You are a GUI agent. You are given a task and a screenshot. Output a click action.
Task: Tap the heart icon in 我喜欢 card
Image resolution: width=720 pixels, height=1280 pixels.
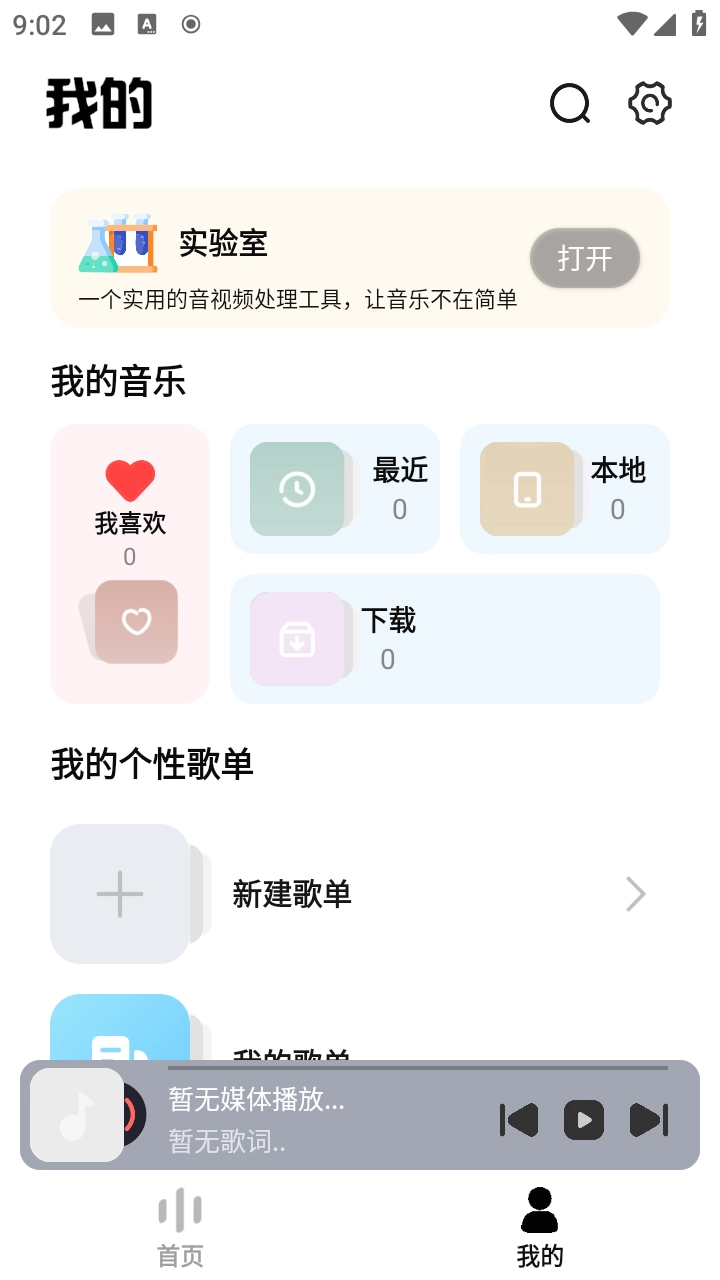(x=129, y=478)
